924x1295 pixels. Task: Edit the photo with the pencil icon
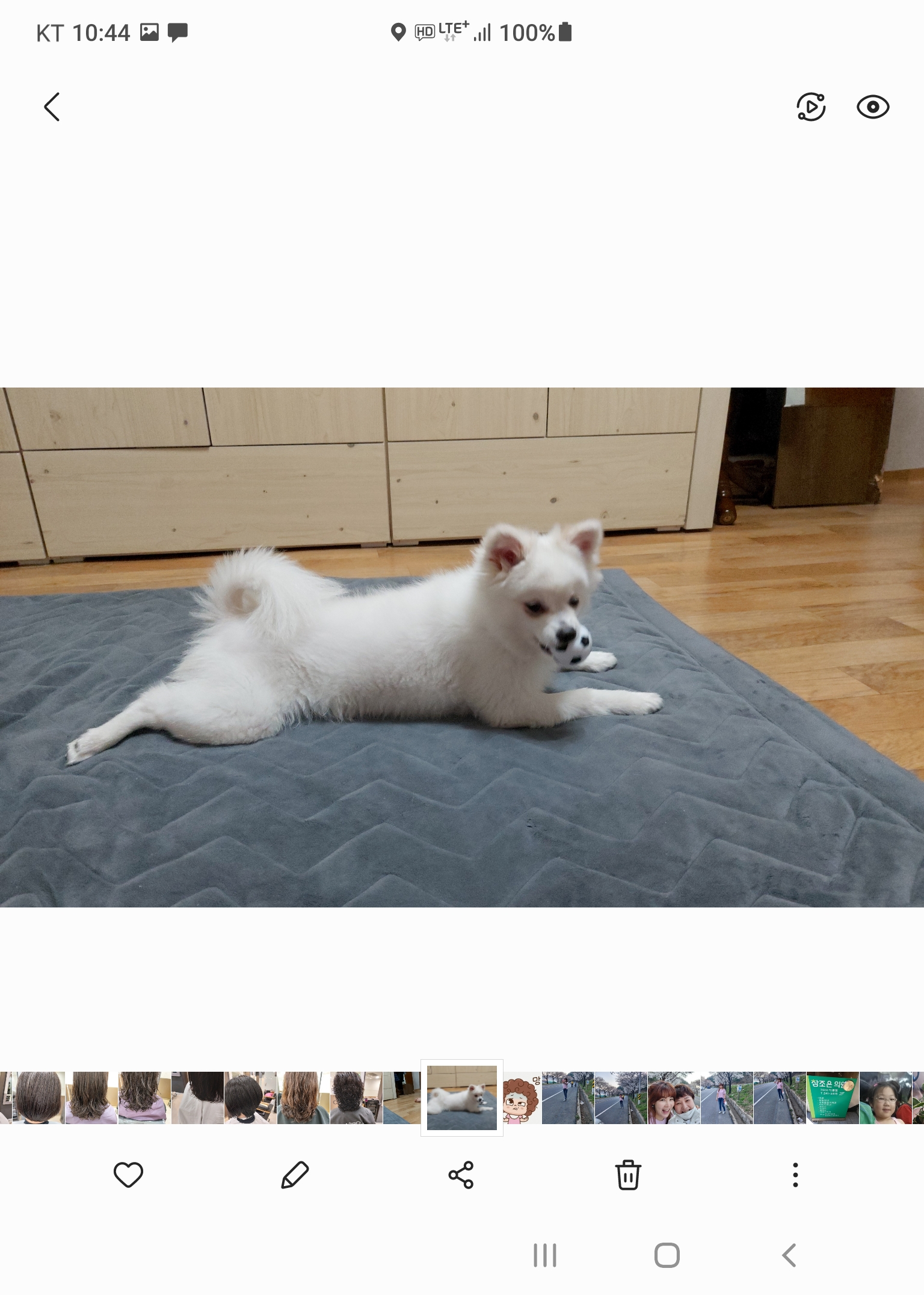click(x=295, y=1175)
